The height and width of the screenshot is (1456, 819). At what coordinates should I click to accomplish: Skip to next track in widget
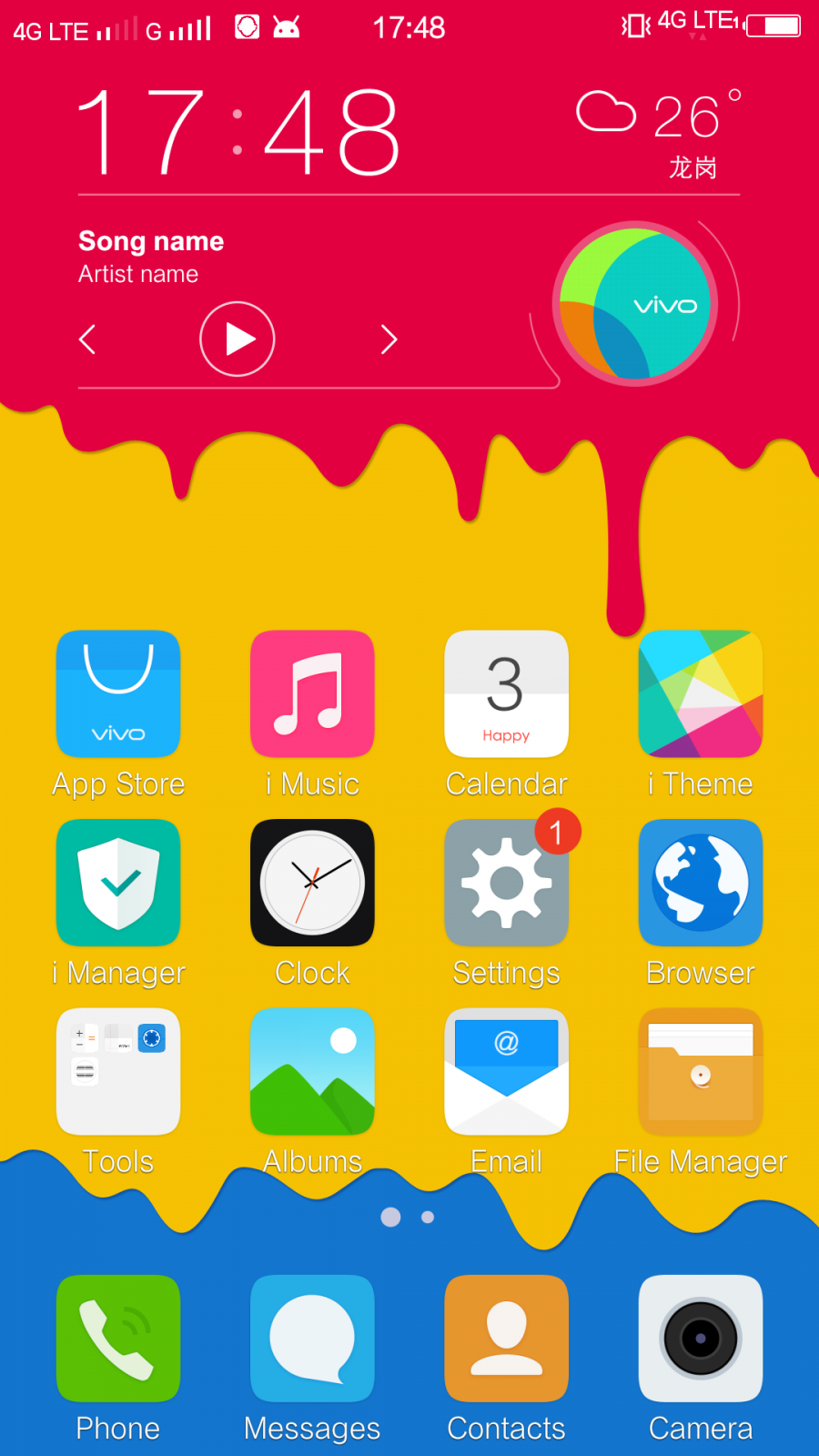click(x=389, y=339)
